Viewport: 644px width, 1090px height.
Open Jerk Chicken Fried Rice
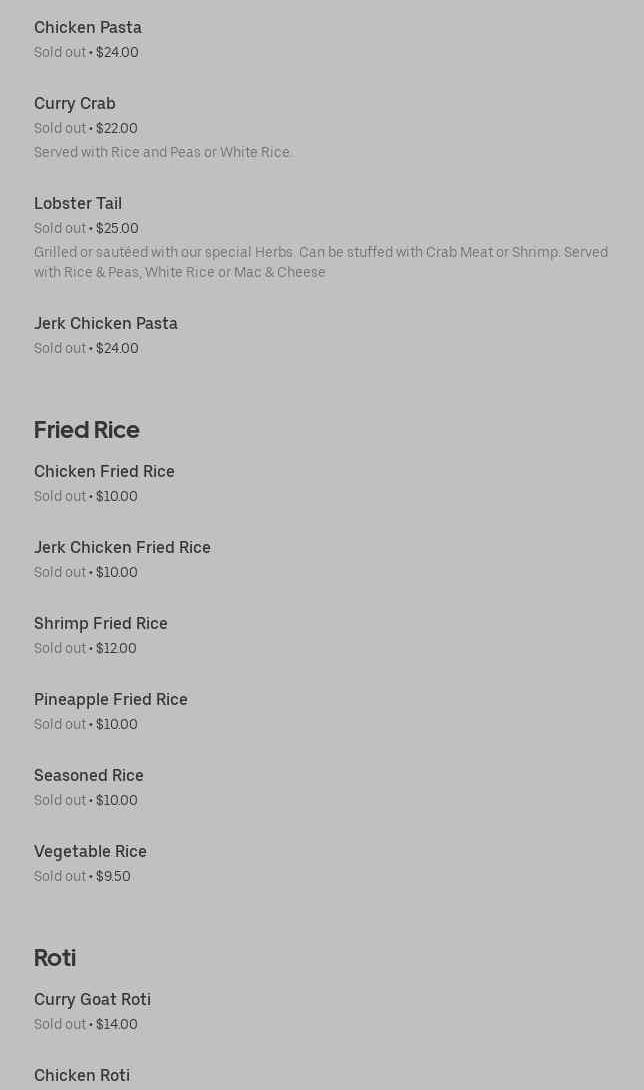point(122,548)
